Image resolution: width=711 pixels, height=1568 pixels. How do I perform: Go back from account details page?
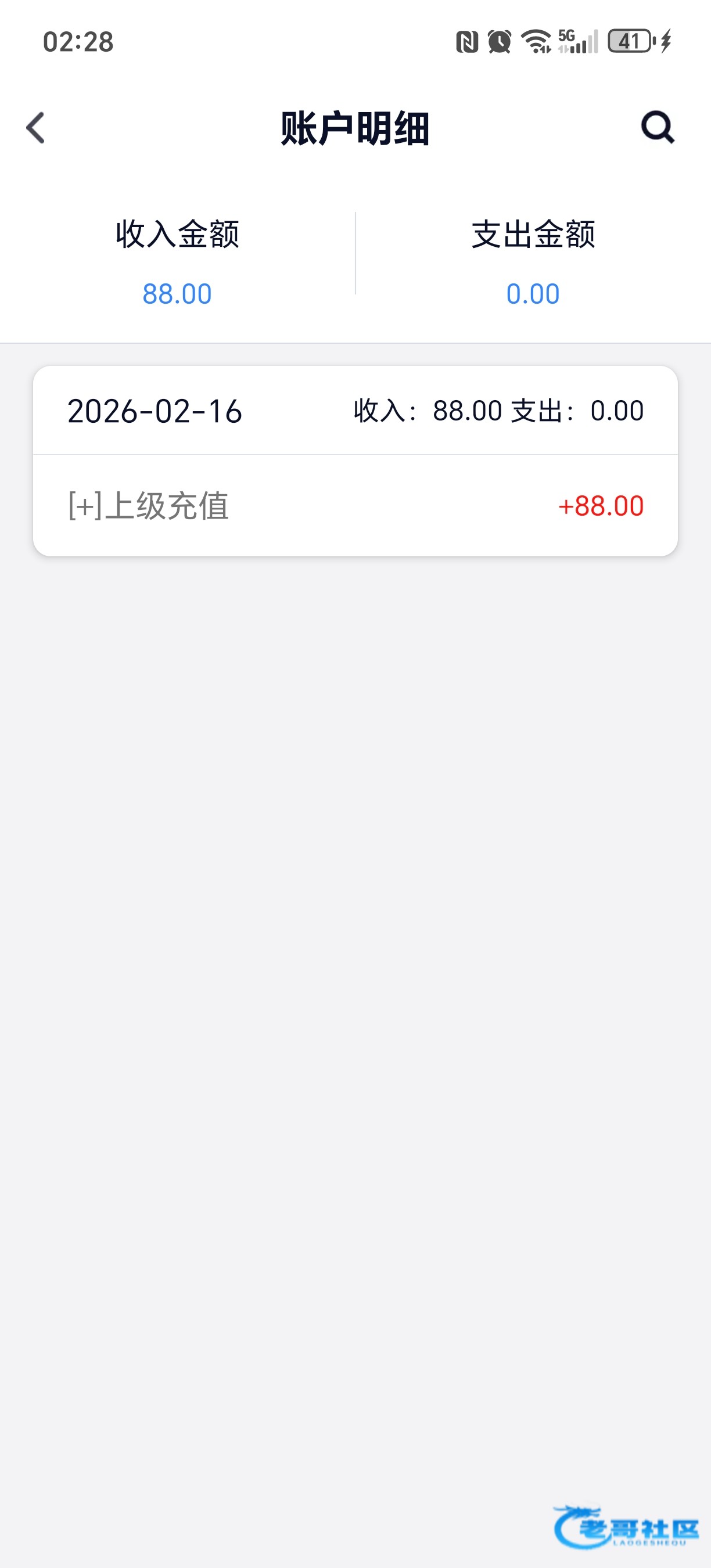(x=35, y=128)
